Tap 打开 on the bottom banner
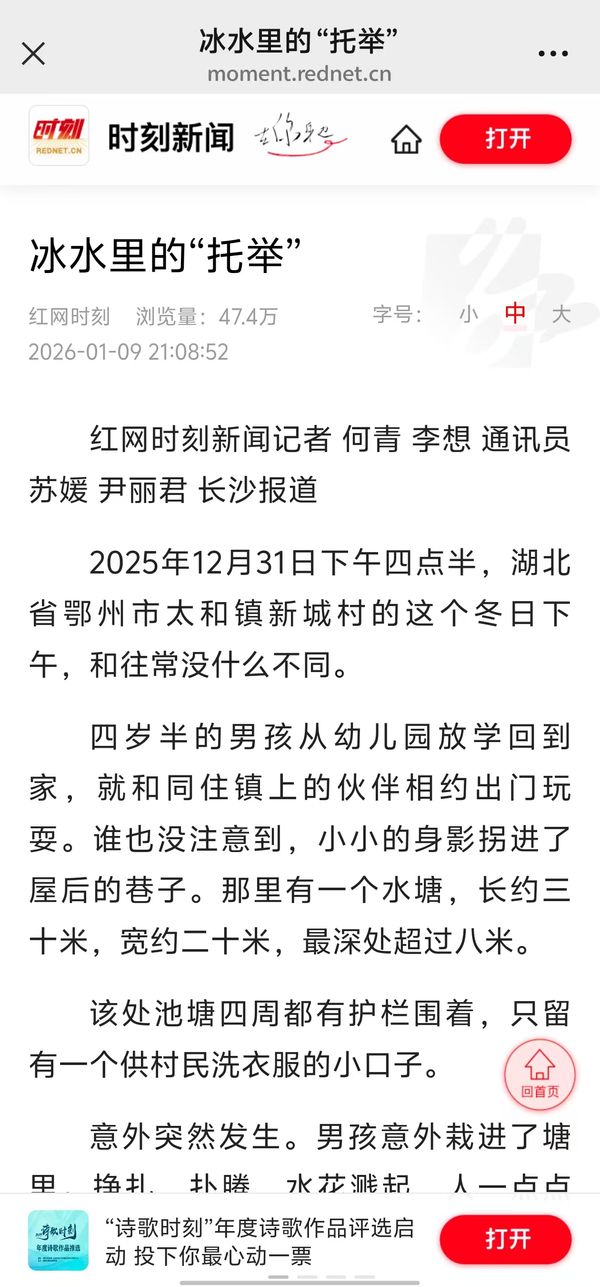Image resolution: width=600 pixels, height=1287 pixels. 506,1240
